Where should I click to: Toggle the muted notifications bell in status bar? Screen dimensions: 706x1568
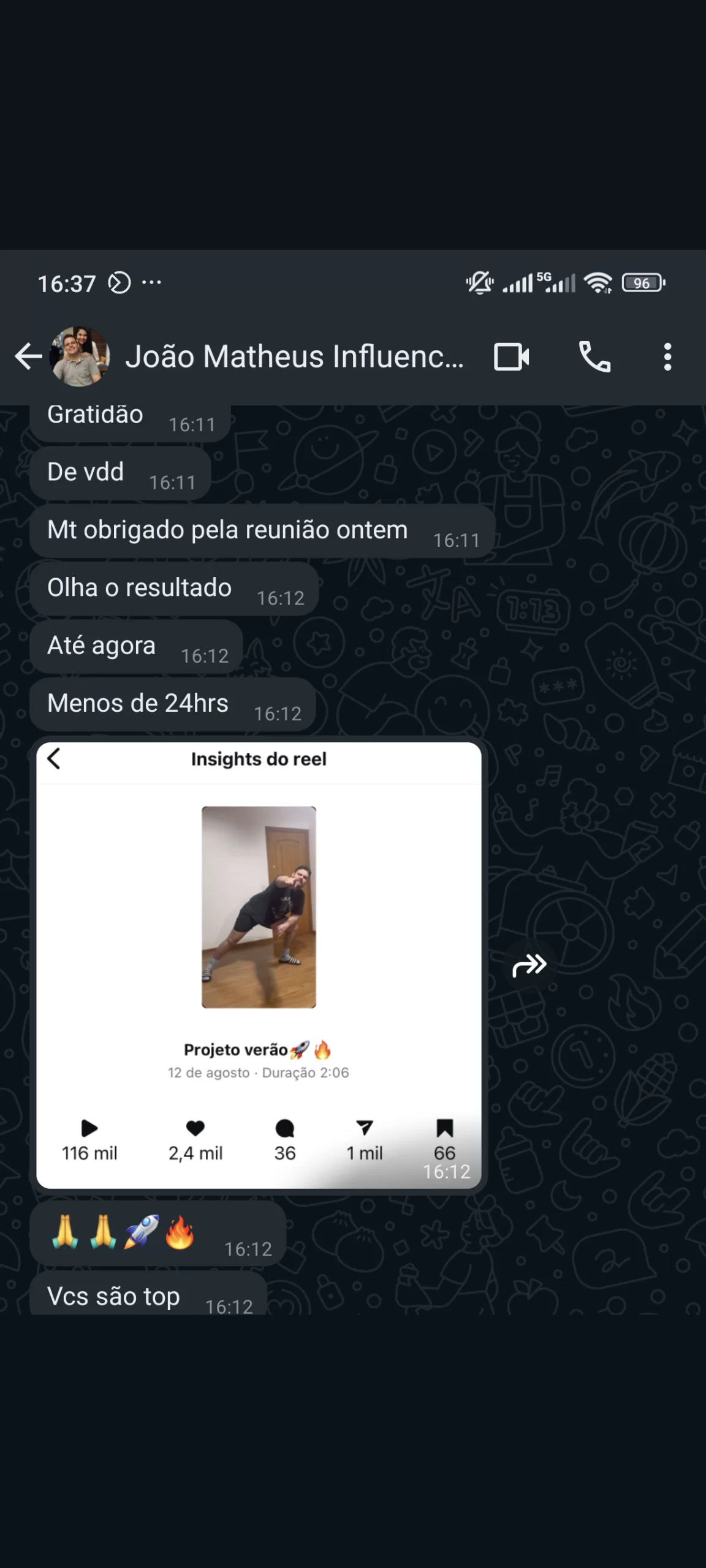pyautogui.click(x=481, y=282)
